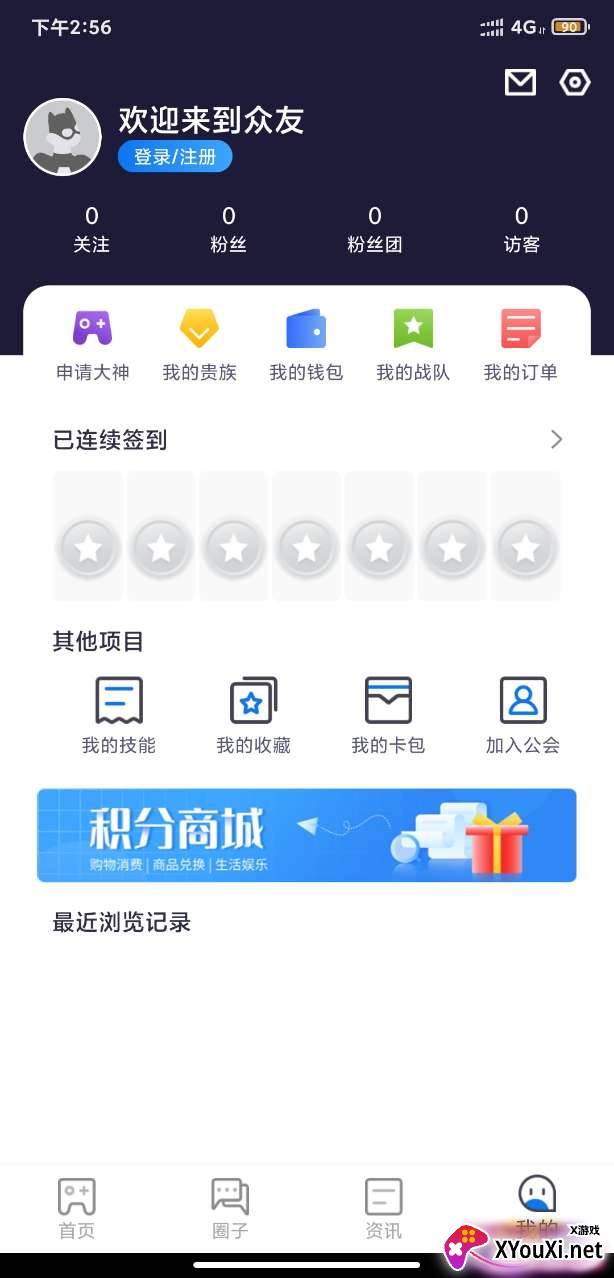This screenshot has width=614, height=1278.
Task: Tap the profile avatar picture
Action: coord(62,137)
